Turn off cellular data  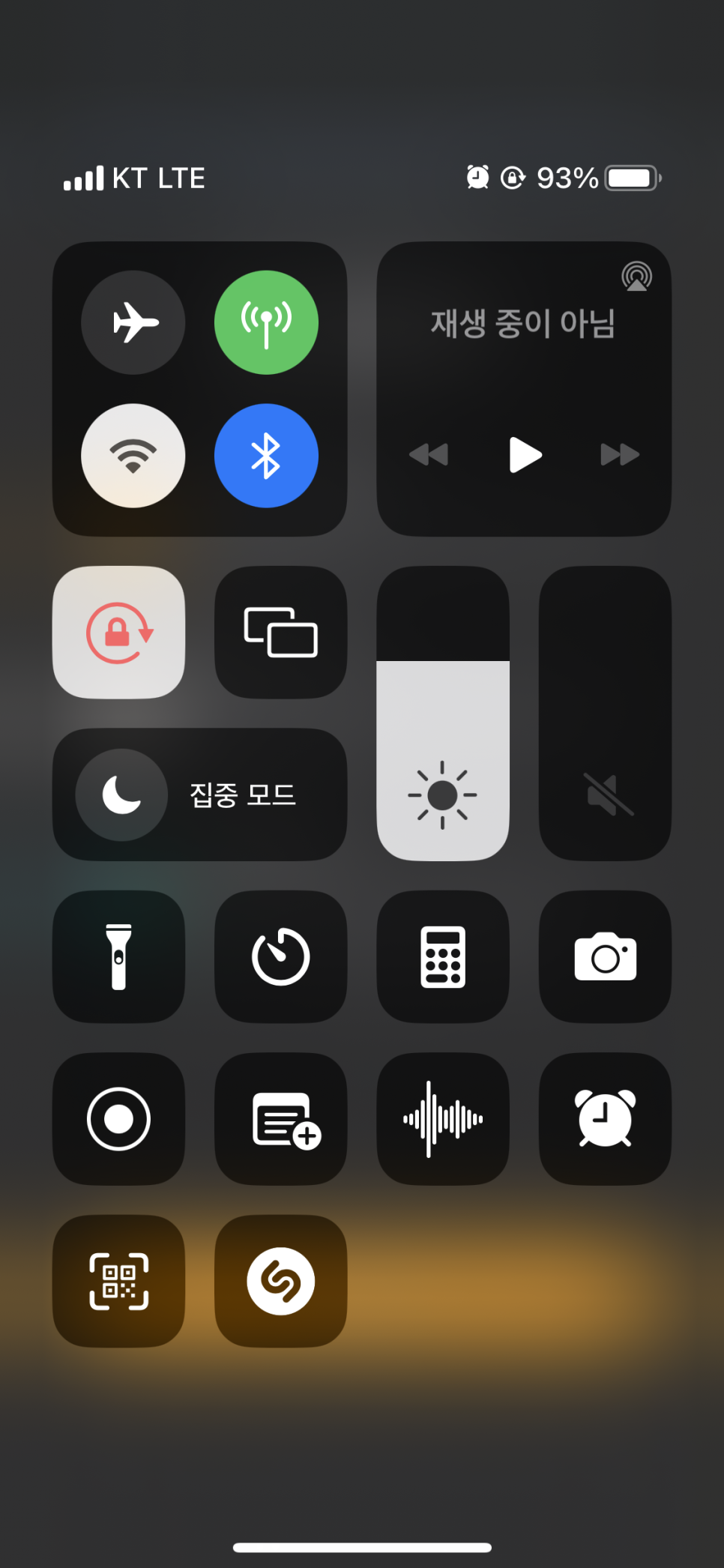point(266,322)
